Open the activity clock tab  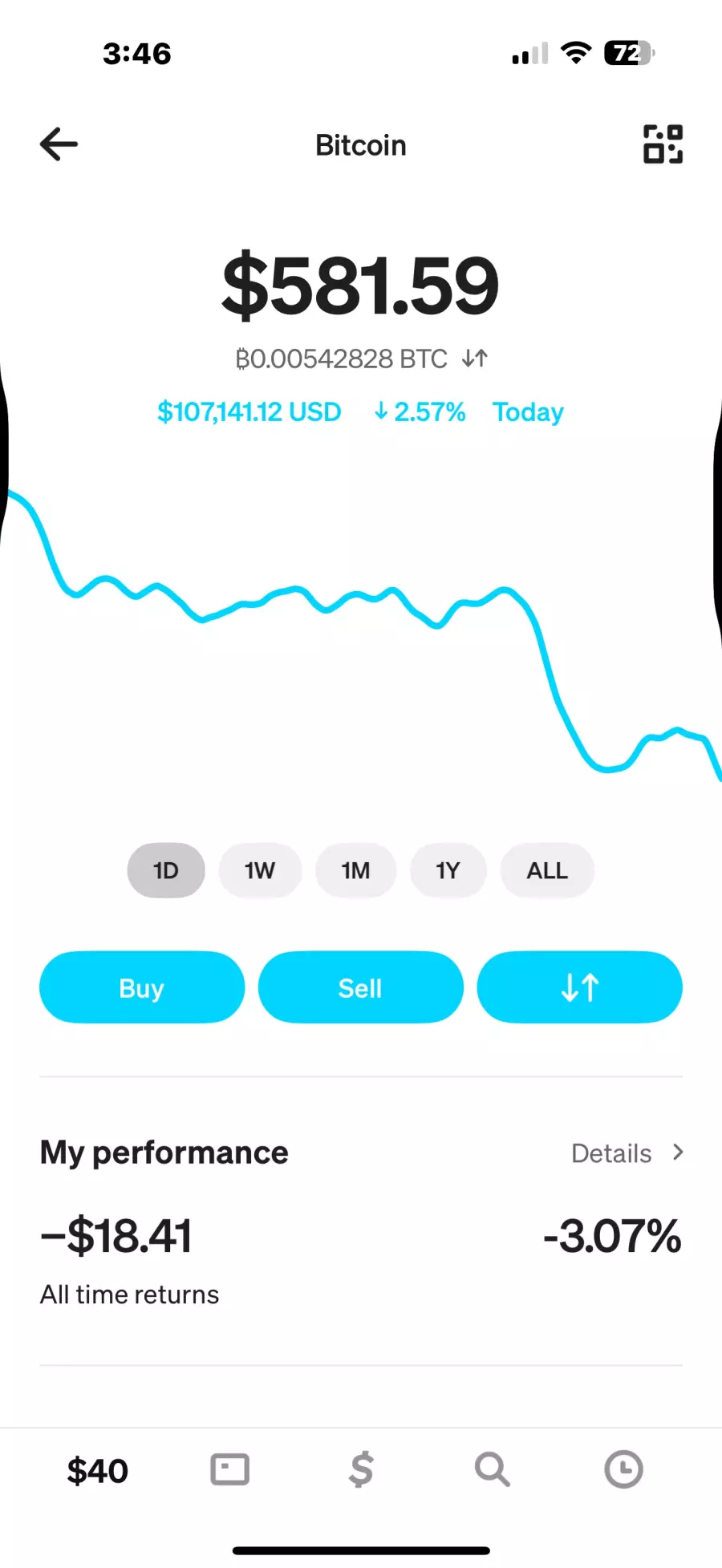(623, 1469)
